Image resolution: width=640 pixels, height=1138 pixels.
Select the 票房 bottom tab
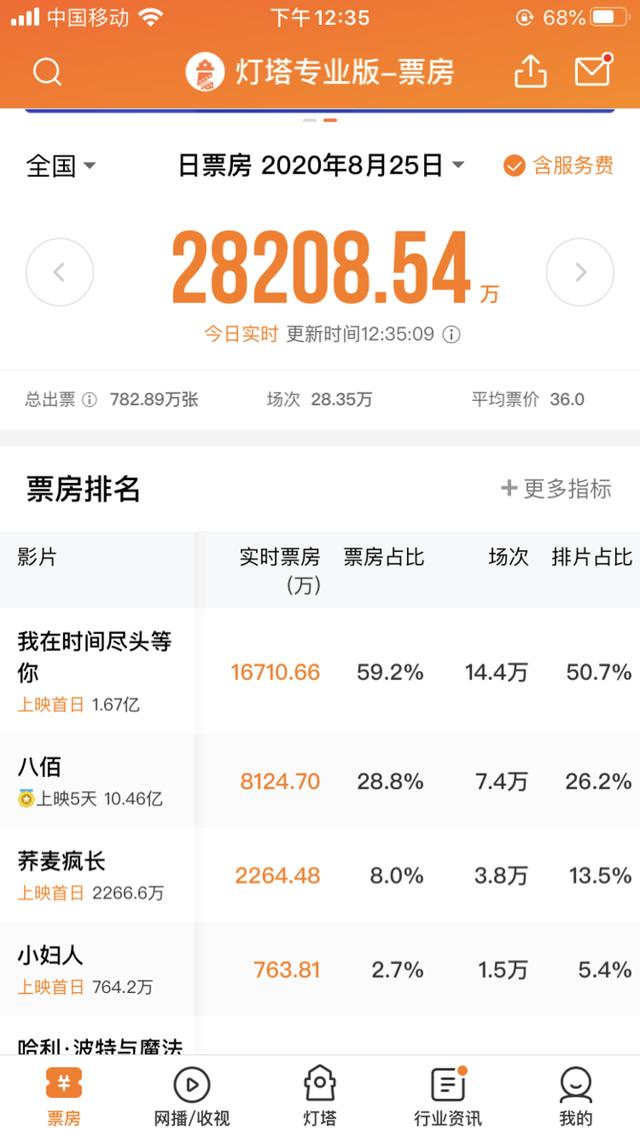click(x=64, y=1097)
